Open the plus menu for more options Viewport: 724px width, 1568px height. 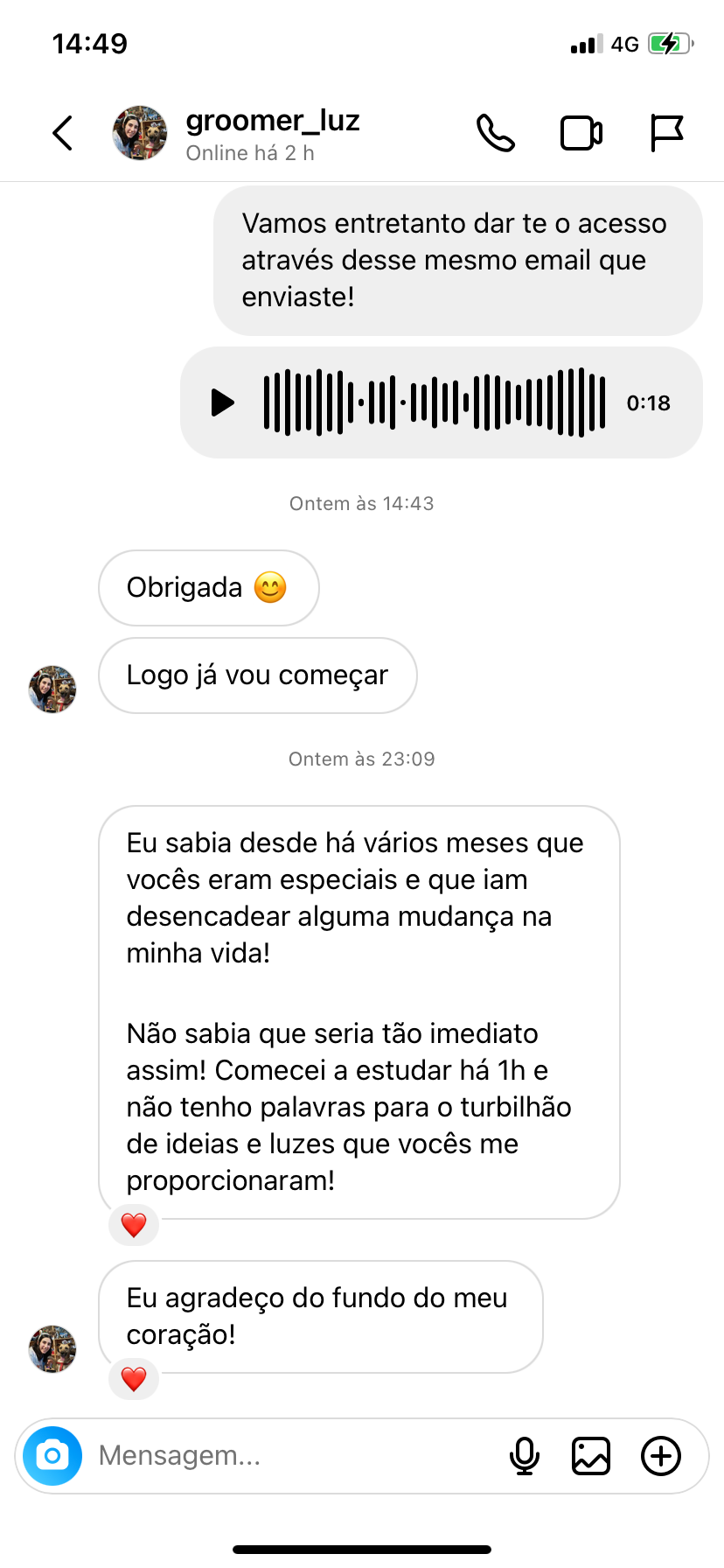click(x=661, y=1456)
